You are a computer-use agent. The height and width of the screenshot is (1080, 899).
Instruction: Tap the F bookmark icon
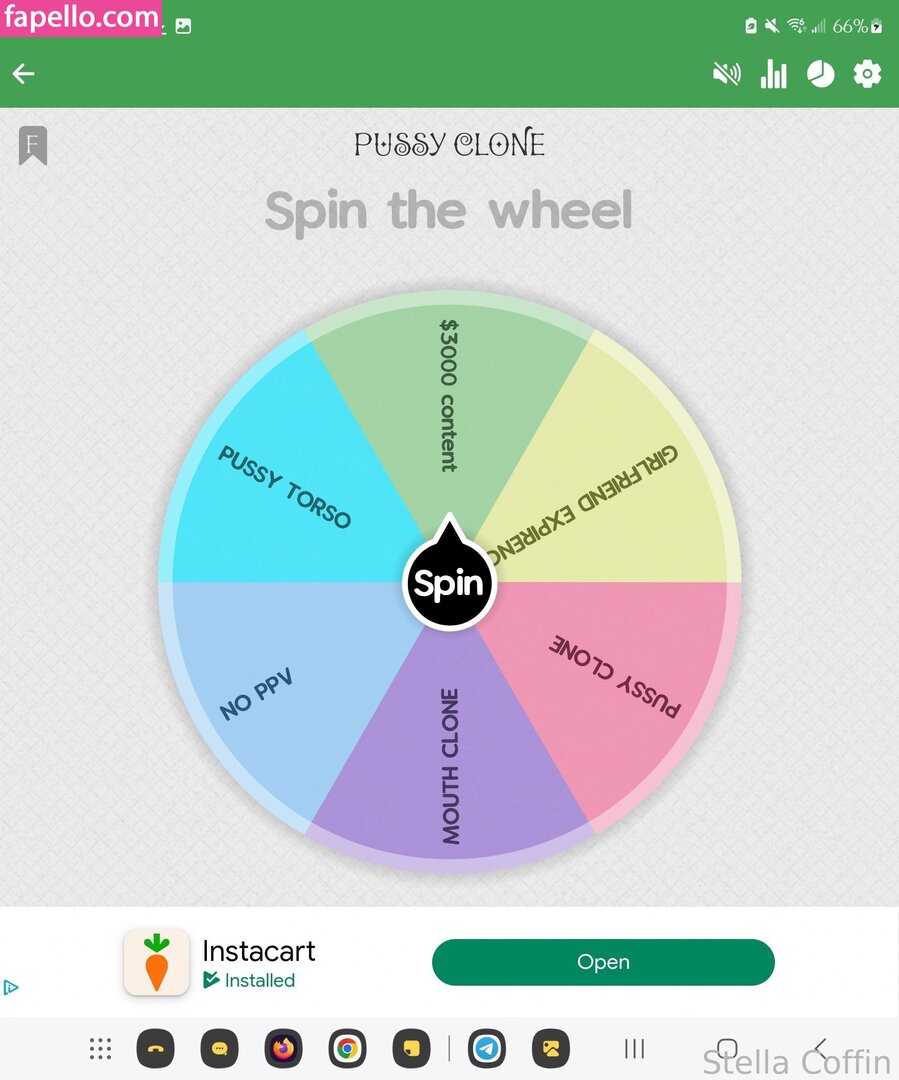coord(33,146)
